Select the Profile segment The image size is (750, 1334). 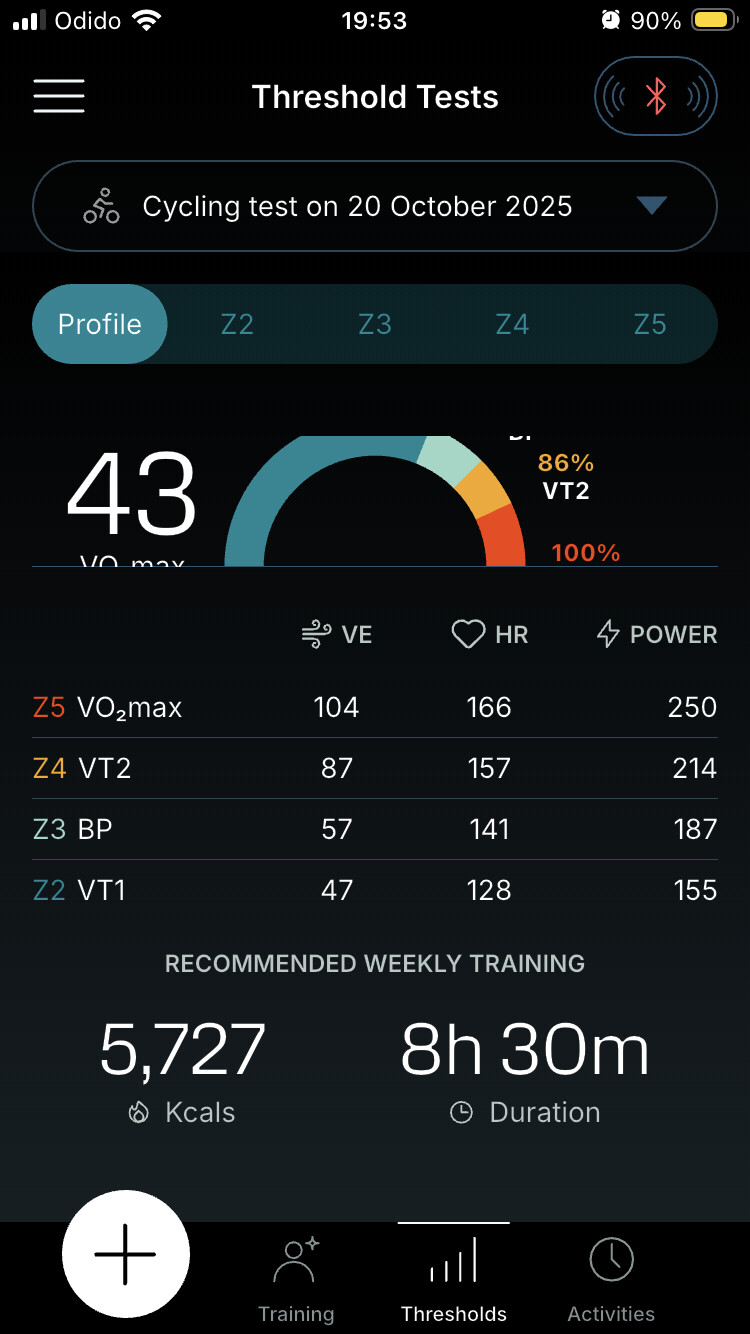pos(100,324)
